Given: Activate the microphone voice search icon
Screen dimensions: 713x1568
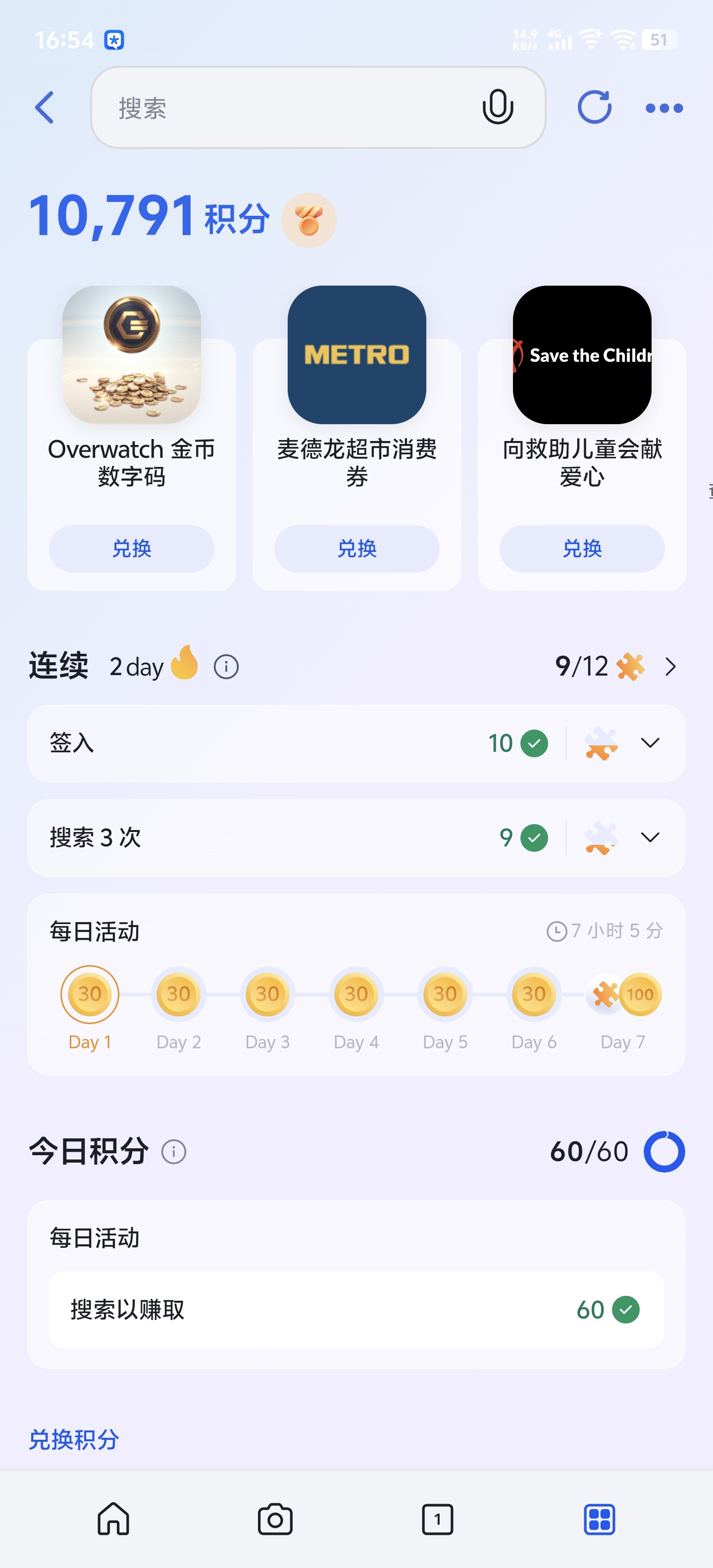Looking at the screenshot, I should [498, 106].
